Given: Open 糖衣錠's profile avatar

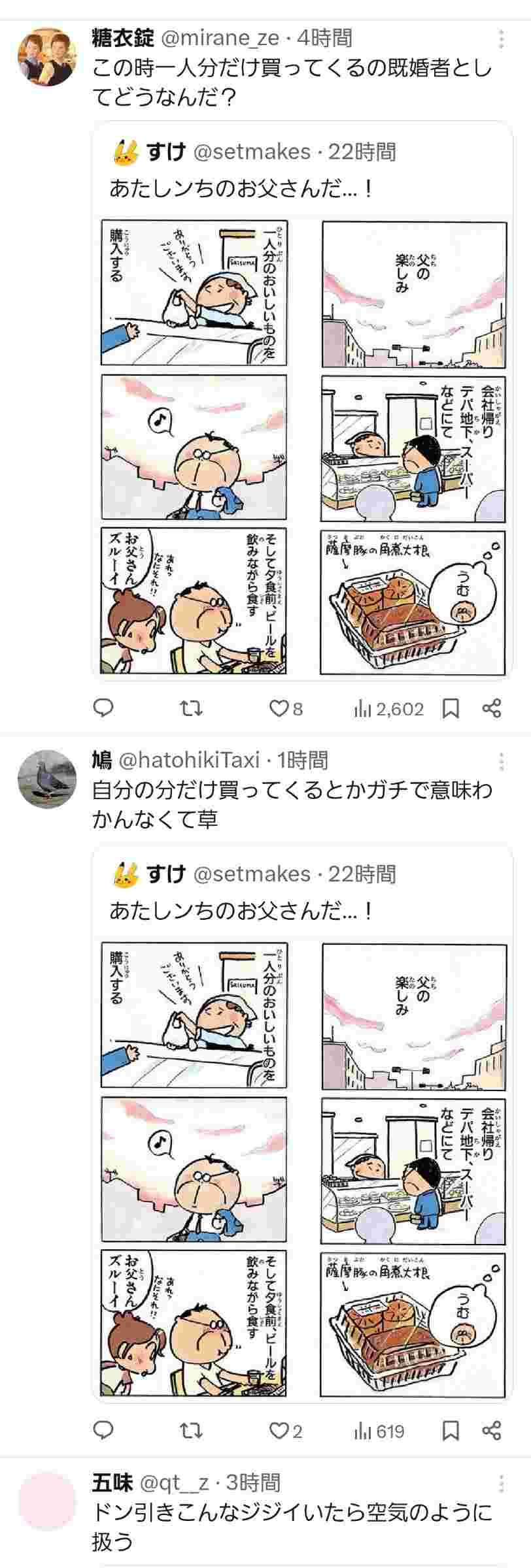Looking at the screenshot, I should 46,56.
